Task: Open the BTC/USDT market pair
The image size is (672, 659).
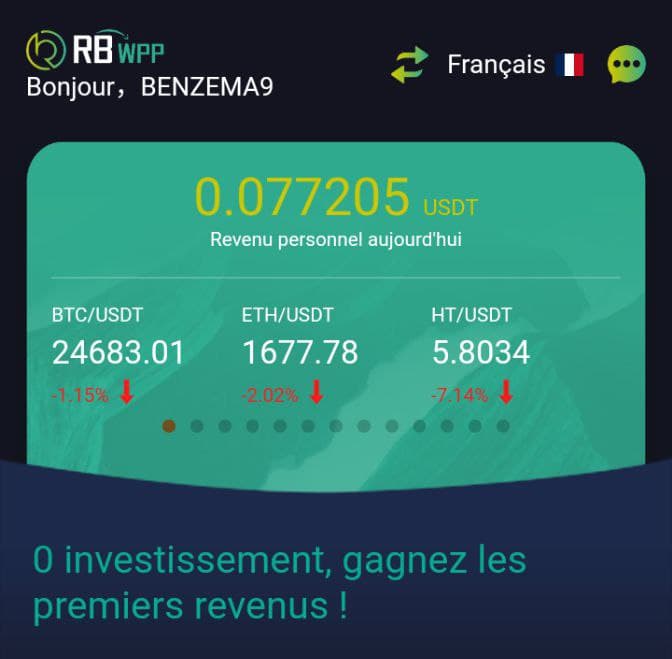Action: [118, 353]
